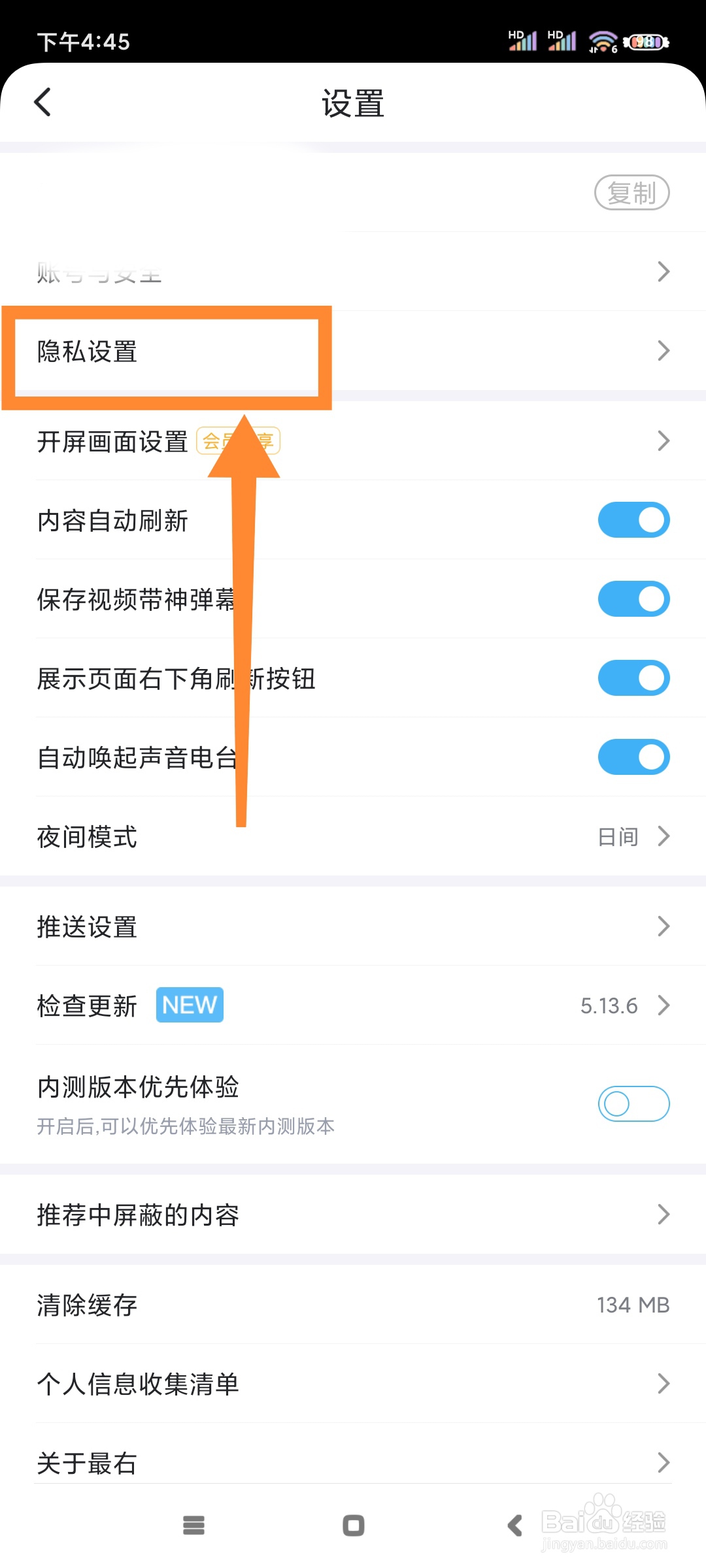Disable 内容自动刷新 switch
Viewport: 706px width, 1568px height.
click(633, 519)
